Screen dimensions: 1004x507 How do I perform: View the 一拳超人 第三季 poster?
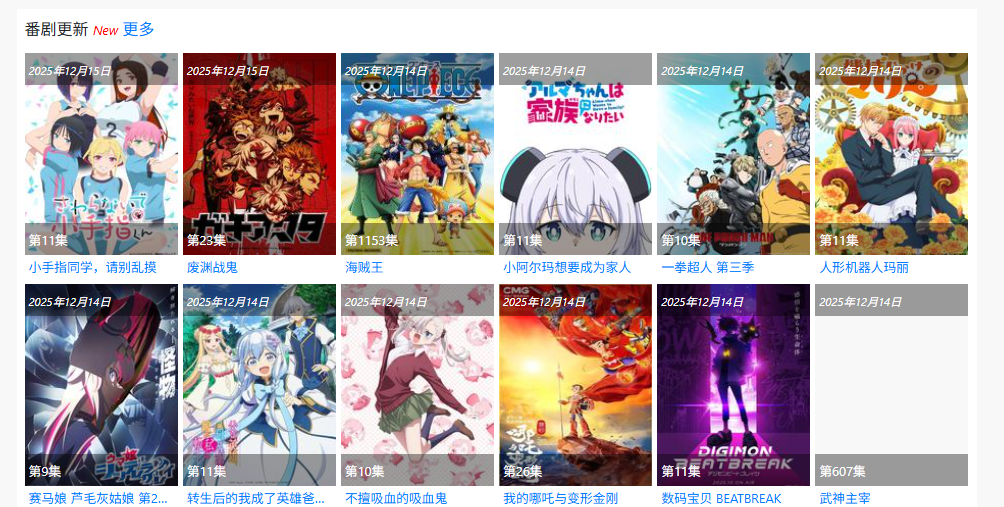click(x=733, y=154)
